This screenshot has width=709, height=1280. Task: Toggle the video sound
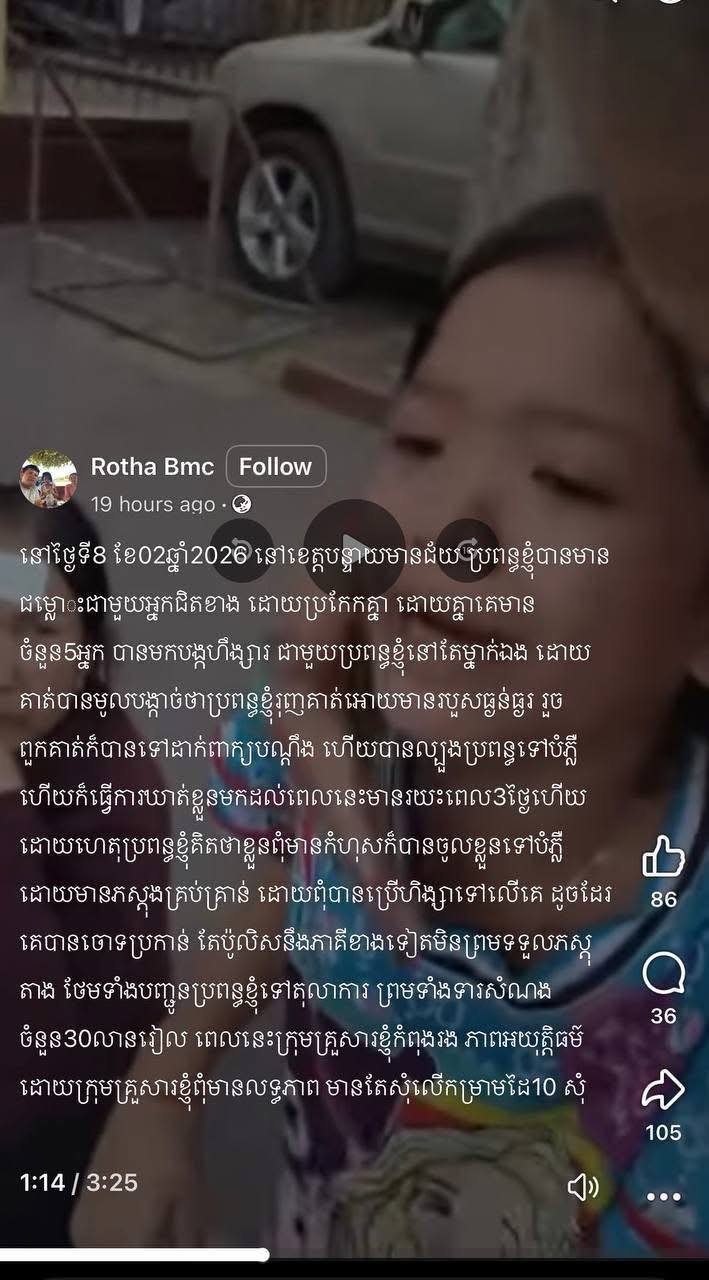tap(582, 1187)
